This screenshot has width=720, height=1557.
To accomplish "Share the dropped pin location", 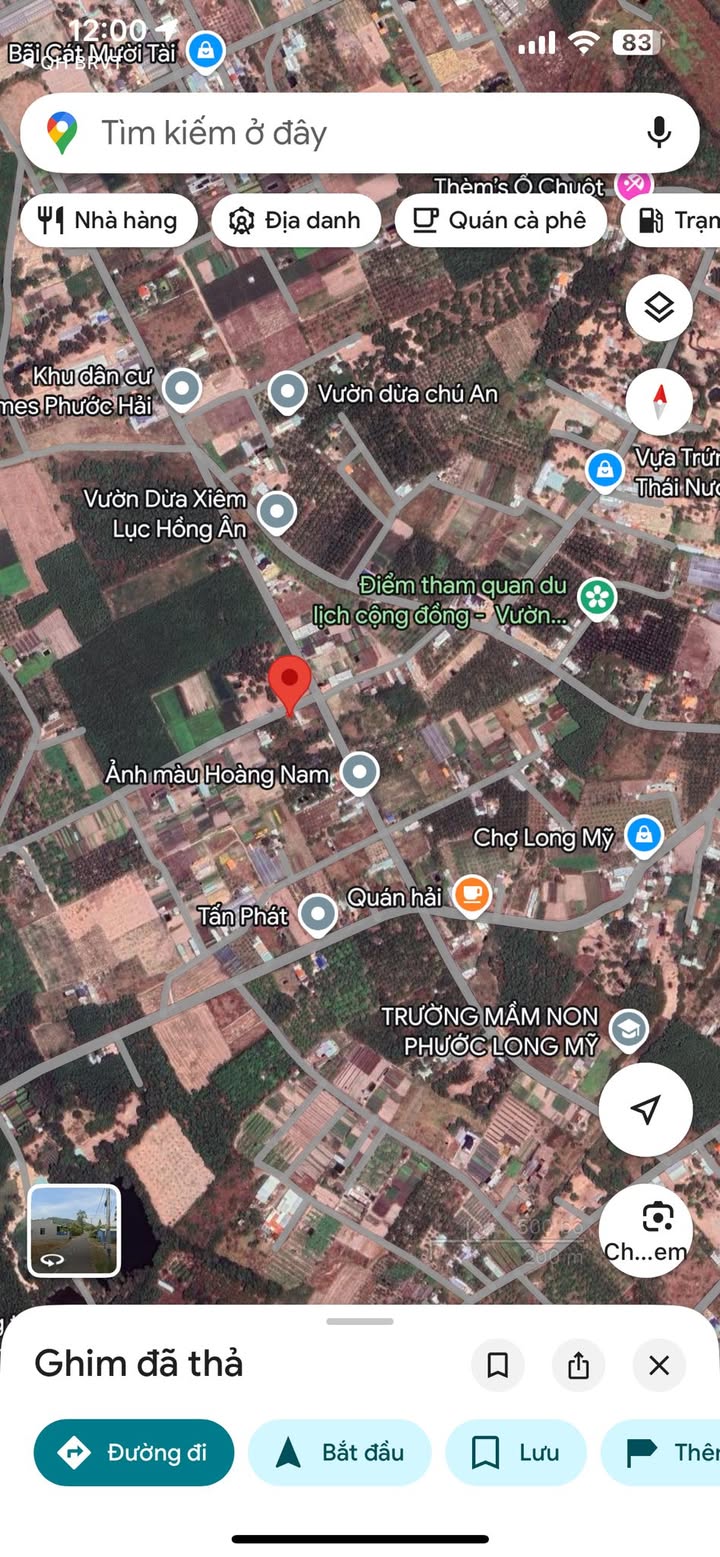I will pos(578,1365).
